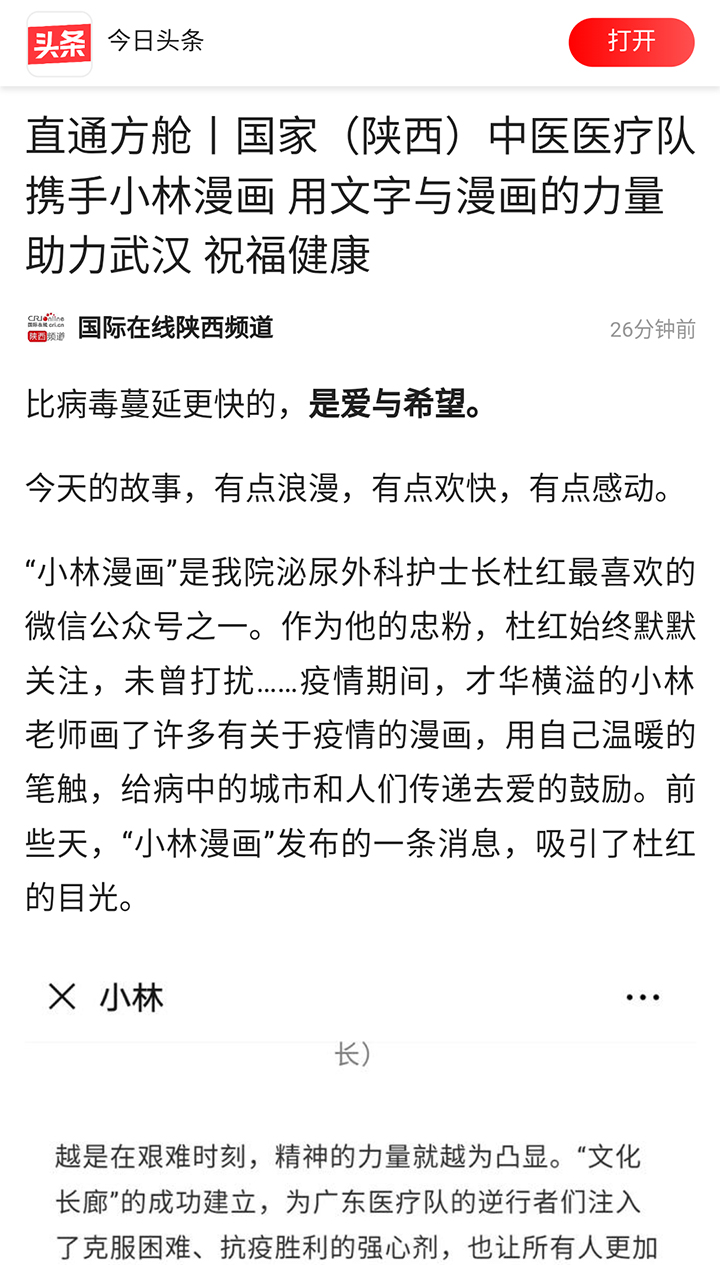The height and width of the screenshot is (1265, 720).
Task: Open the 国际在线陕西频道 author page
Action: (x=175, y=328)
